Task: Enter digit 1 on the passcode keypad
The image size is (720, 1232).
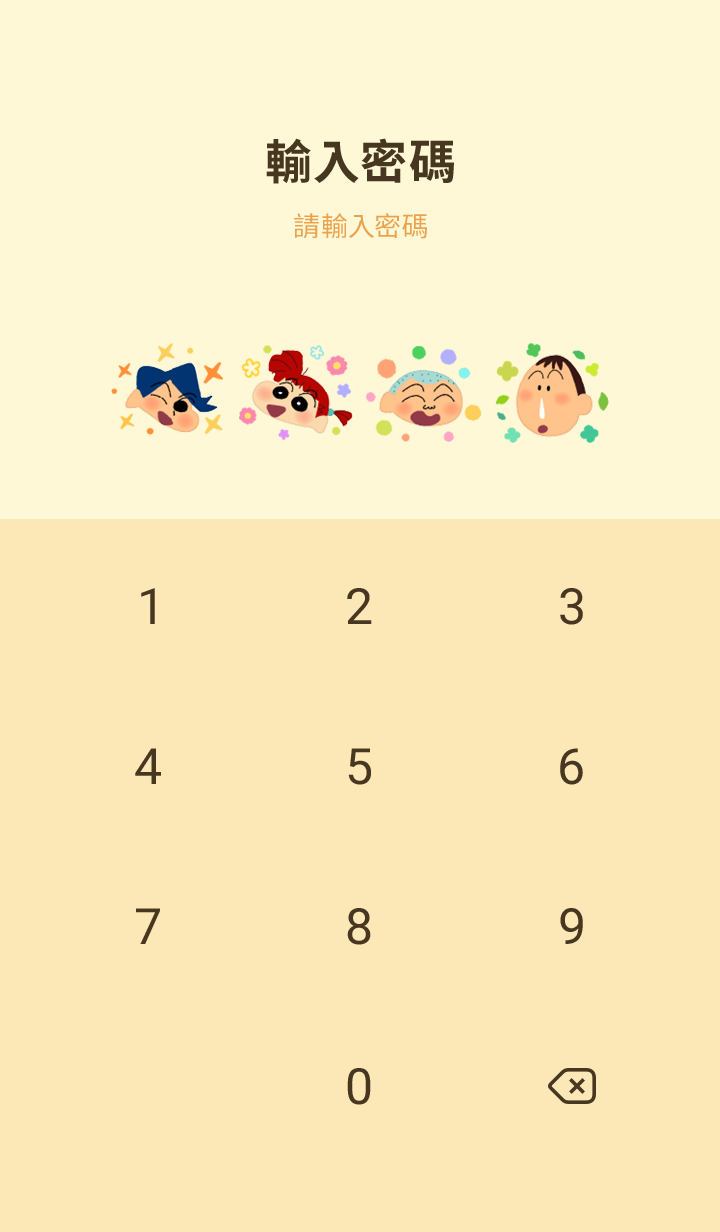Action: 149,607
